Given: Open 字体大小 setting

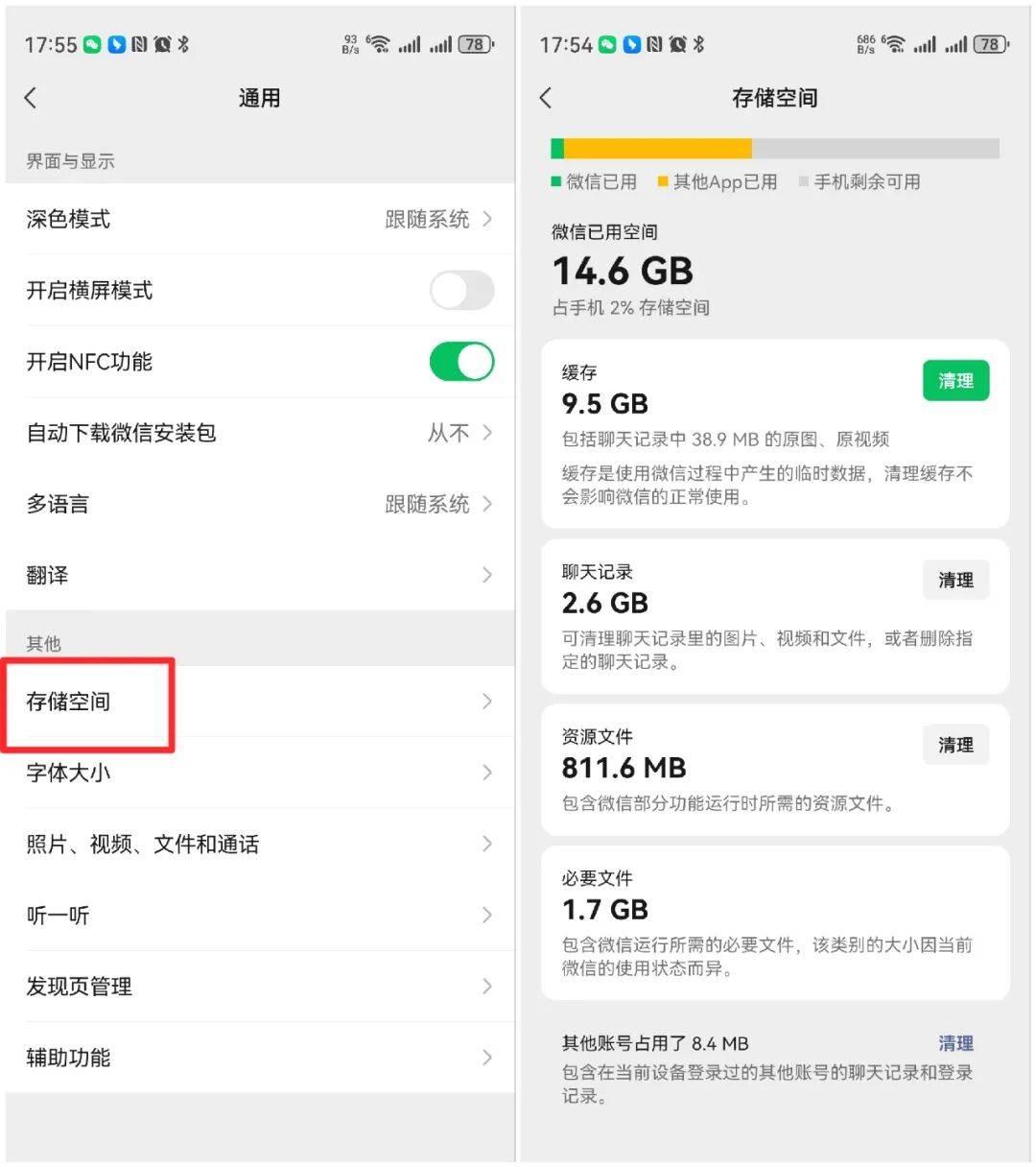Looking at the screenshot, I should 259,773.
